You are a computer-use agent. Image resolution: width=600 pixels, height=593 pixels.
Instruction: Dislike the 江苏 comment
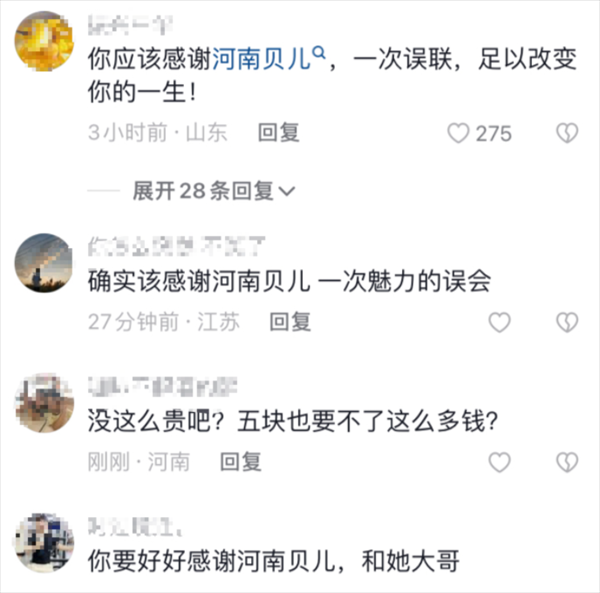coord(566,322)
